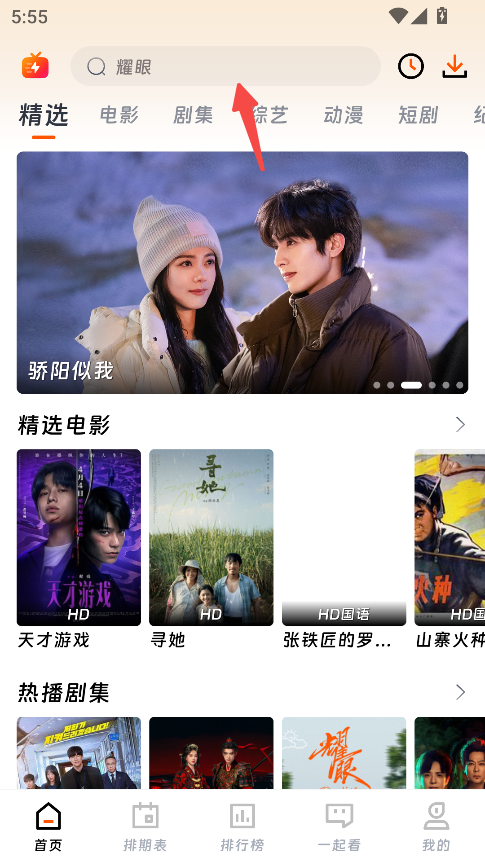Go to the 短剧 tab

[418, 115]
